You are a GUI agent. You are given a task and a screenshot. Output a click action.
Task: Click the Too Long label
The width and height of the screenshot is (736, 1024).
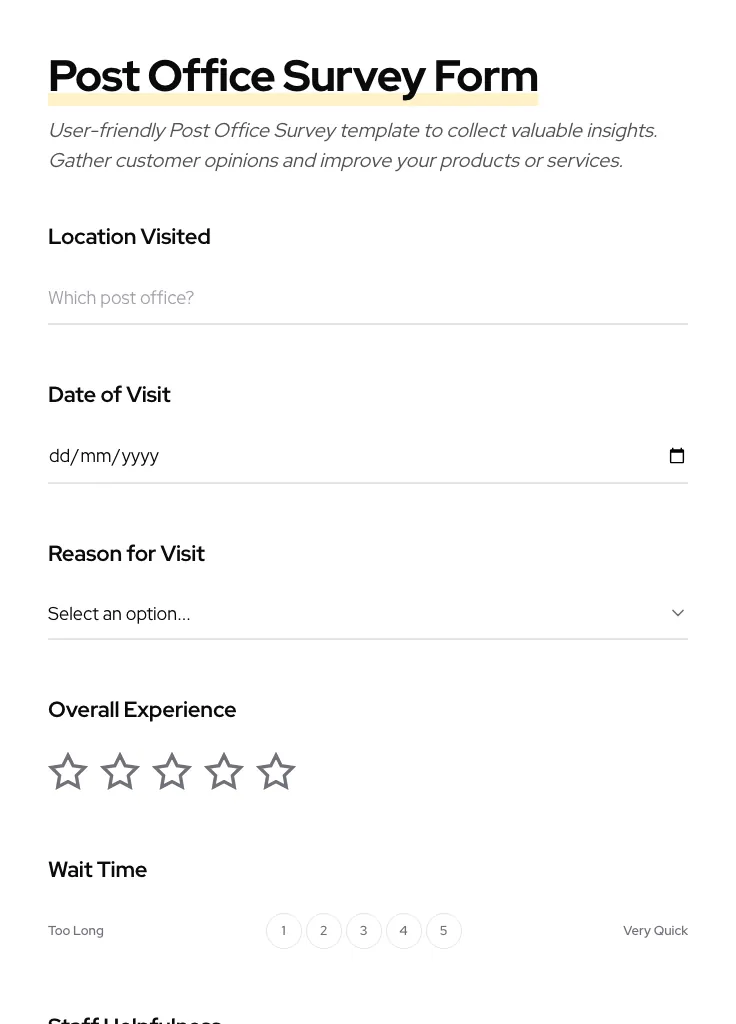(76, 930)
